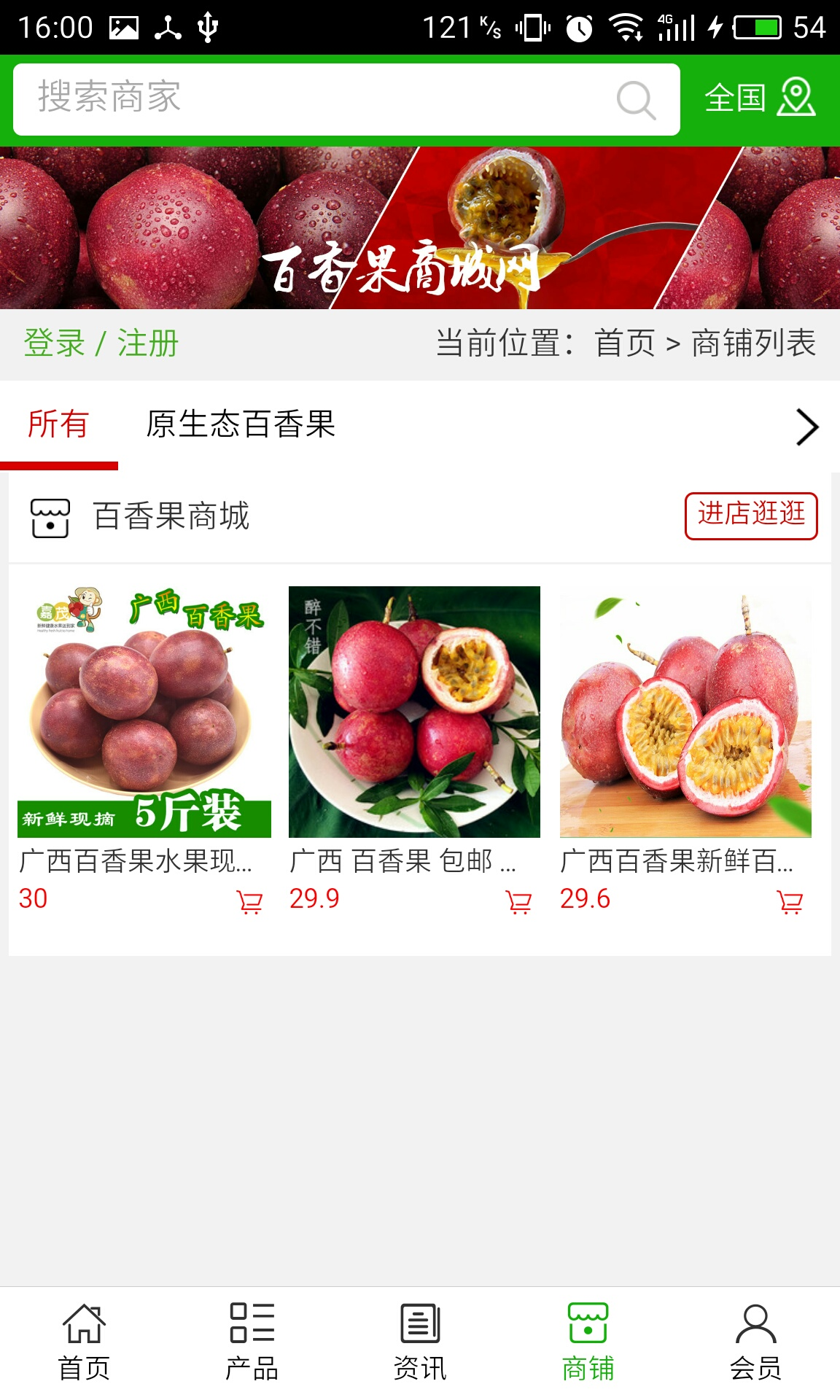Open product 广西 百香果 包邮 priced 29.9
The width and height of the screenshot is (840, 1400).
pyautogui.click(x=414, y=712)
